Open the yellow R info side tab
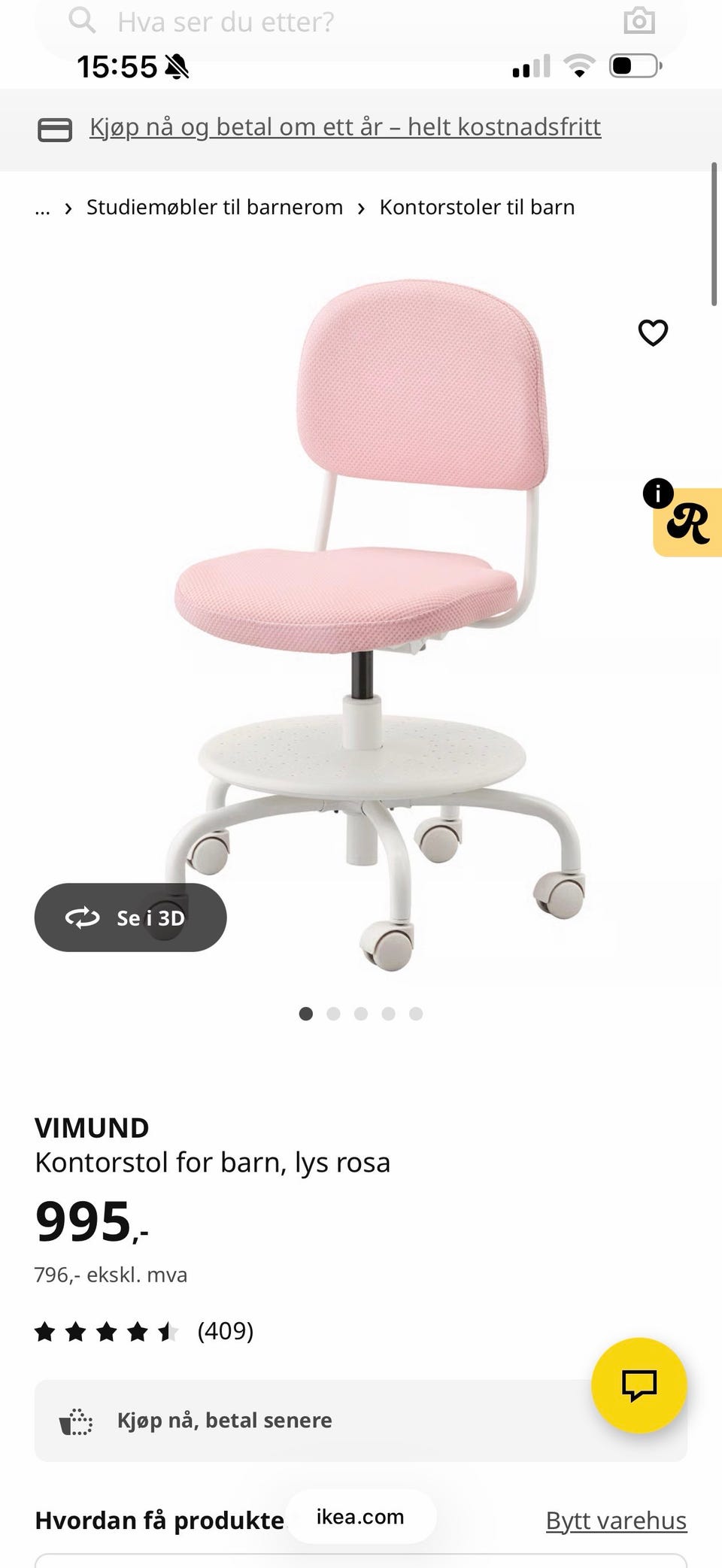The height and width of the screenshot is (1568, 722). coord(687,522)
